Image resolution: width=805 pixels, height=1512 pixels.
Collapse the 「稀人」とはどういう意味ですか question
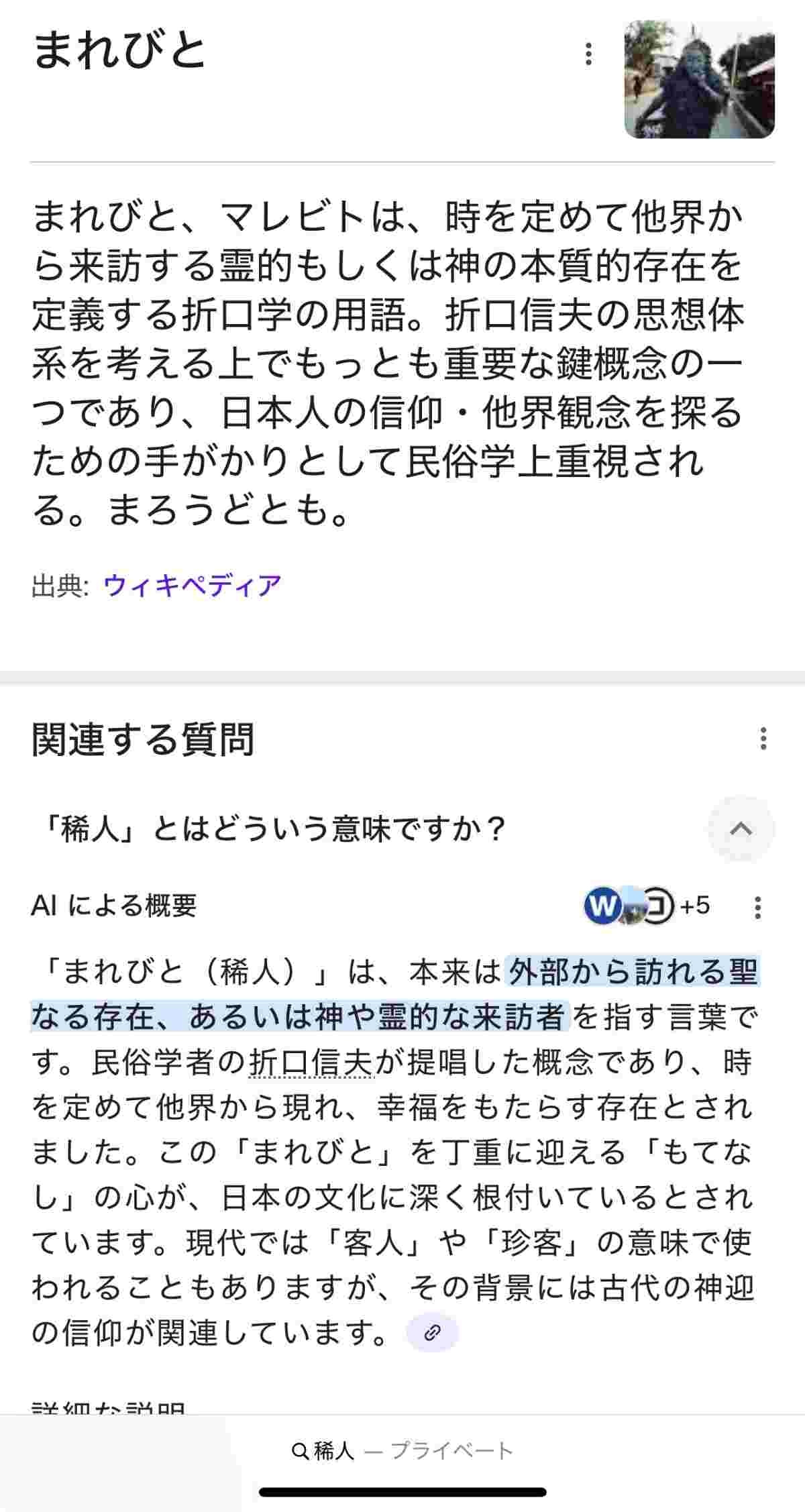pos(741,829)
